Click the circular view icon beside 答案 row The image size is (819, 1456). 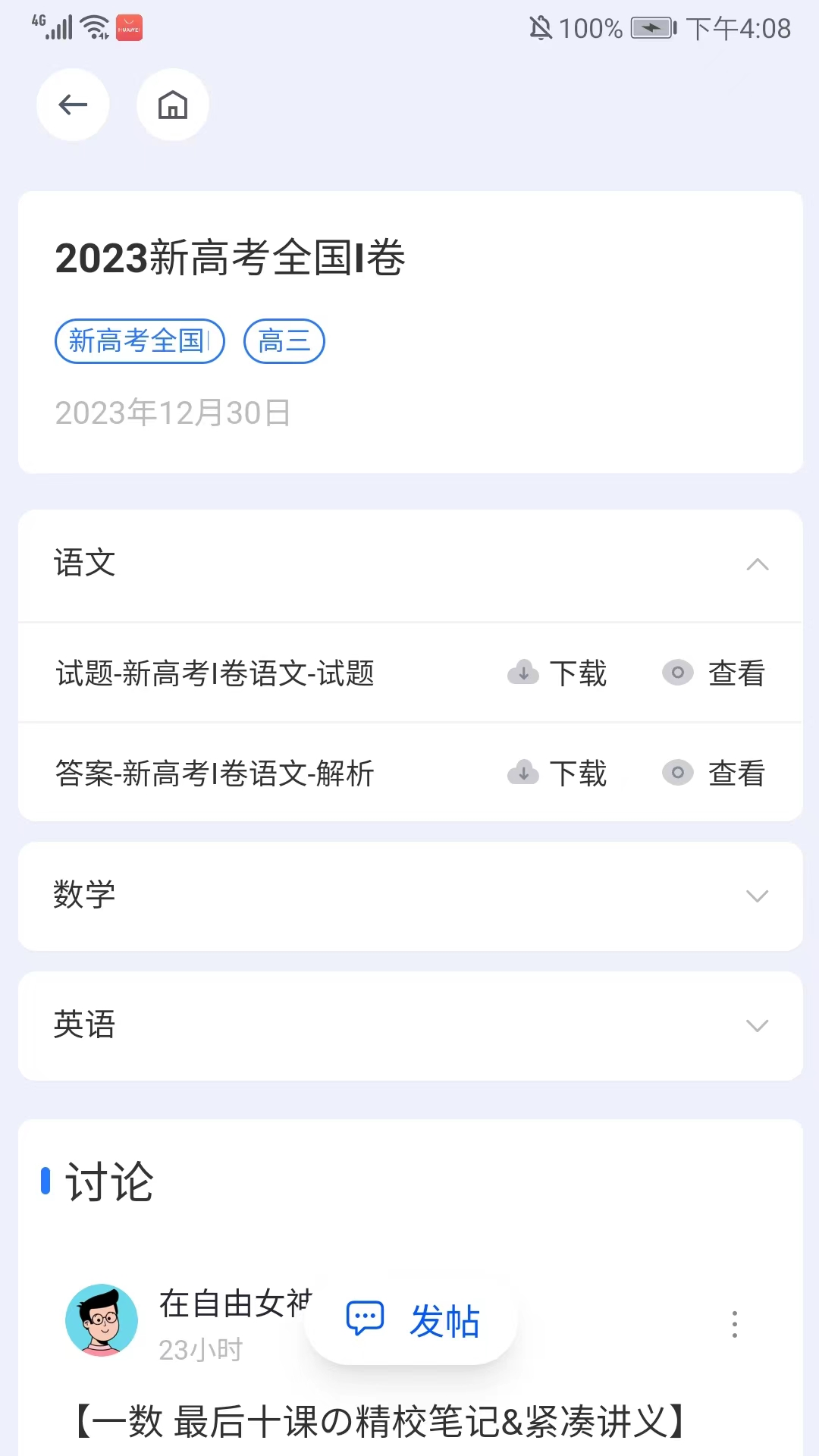pos(677,773)
